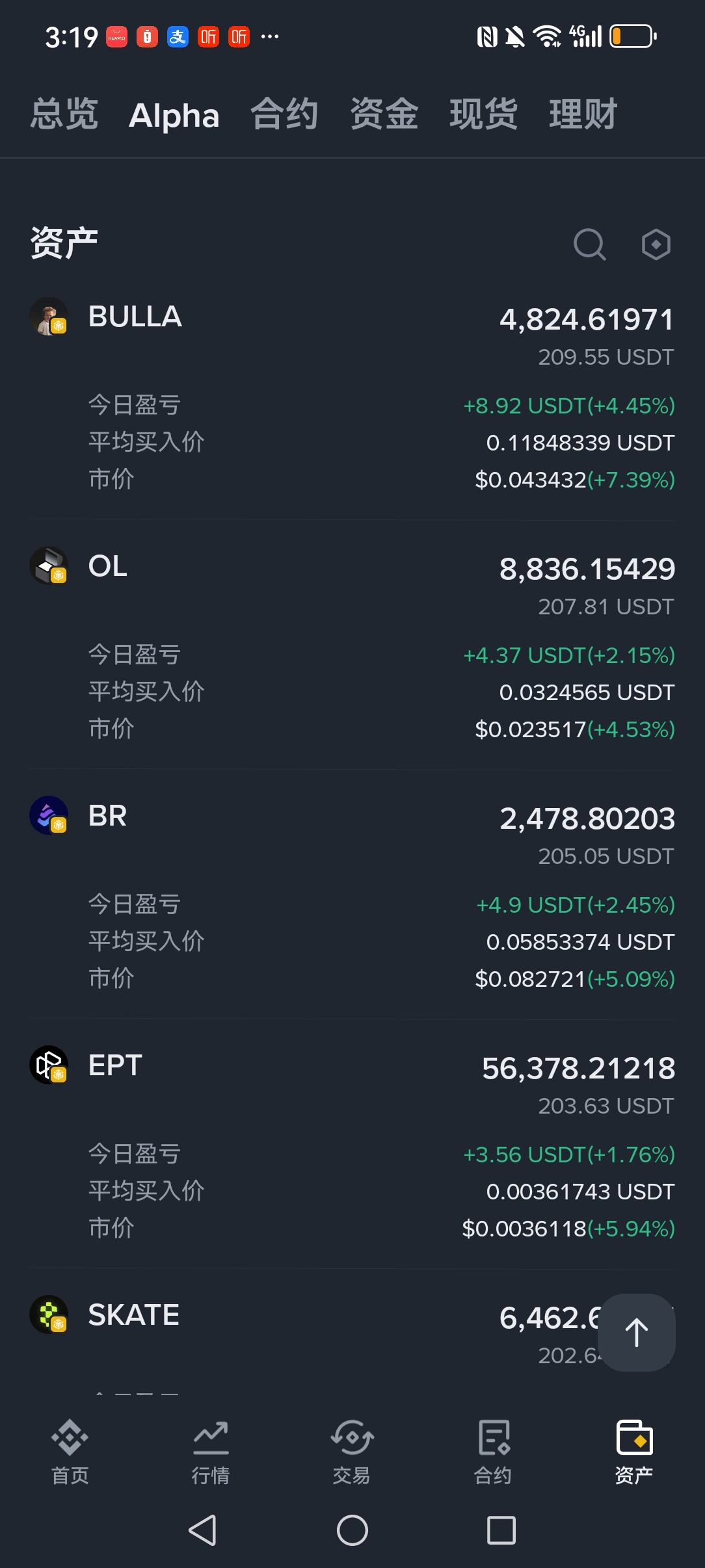Image resolution: width=705 pixels, height=1568 pixels.
Task: Switch to the 合约 top tab
Action: tap(284, 114)
